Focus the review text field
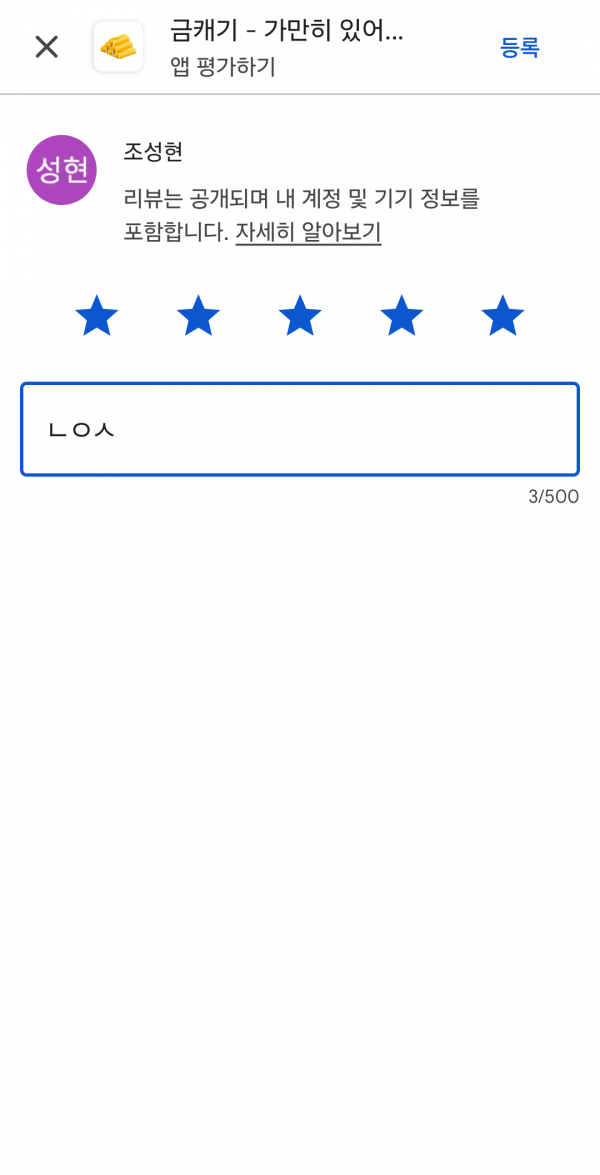This screenshot has height=1175, width=600. point(300,429)
